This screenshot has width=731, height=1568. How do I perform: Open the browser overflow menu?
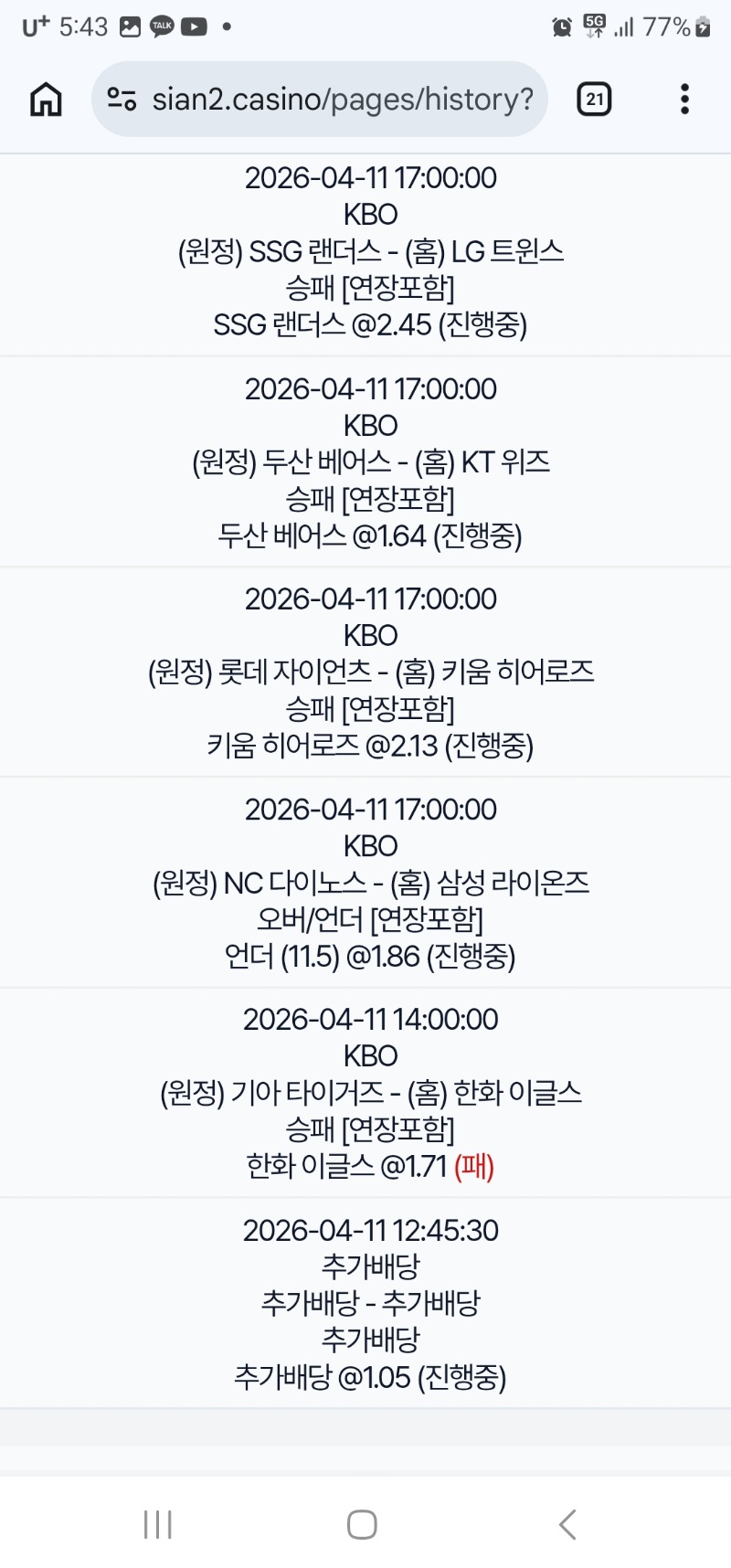684,99
